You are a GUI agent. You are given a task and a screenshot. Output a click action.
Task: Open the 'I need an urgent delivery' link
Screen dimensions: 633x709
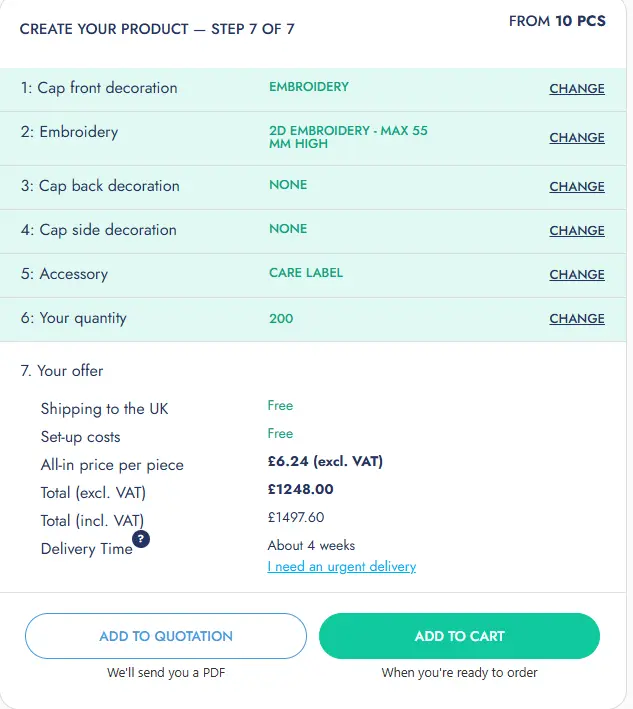coord(341,567)
